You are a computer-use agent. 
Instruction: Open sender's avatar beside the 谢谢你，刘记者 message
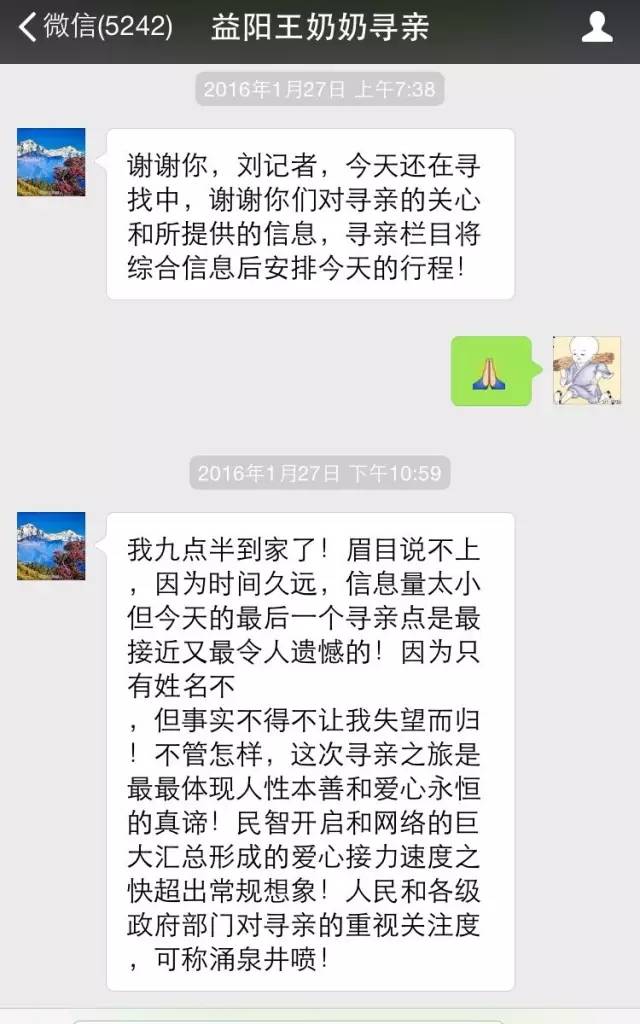(51, 162)
